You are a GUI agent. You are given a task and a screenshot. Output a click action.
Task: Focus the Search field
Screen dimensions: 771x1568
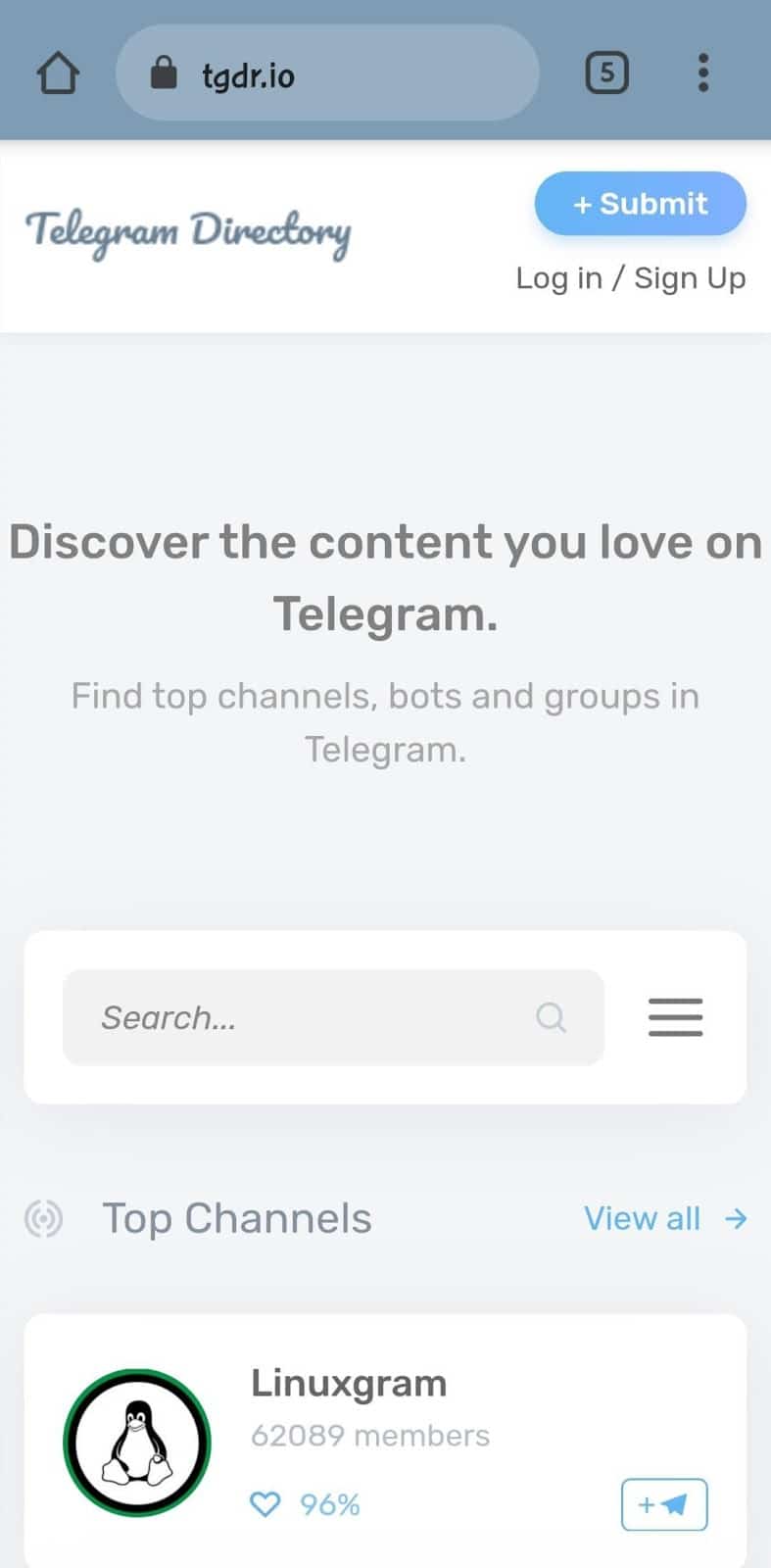click(294, 1017)
